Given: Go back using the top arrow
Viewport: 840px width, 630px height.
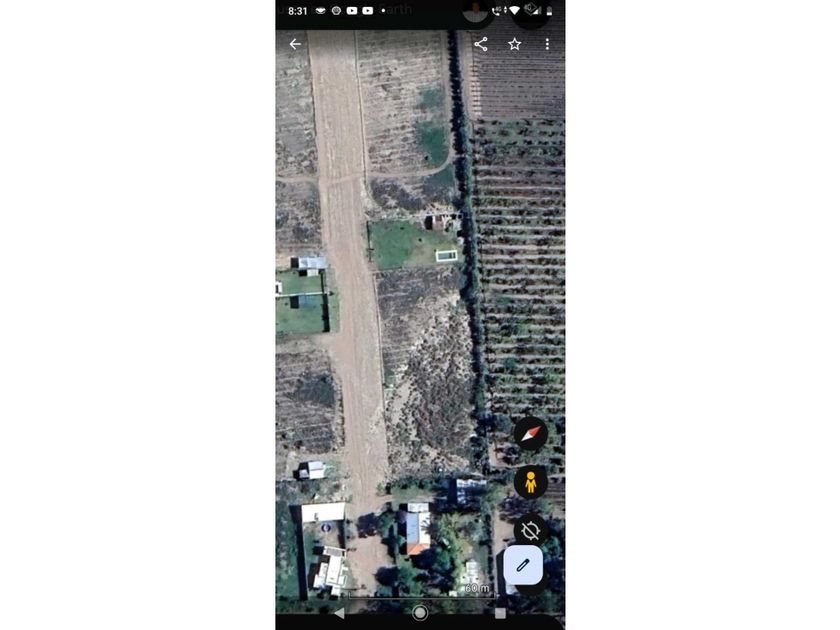Looking at the screenshot, I should point(295,44).
